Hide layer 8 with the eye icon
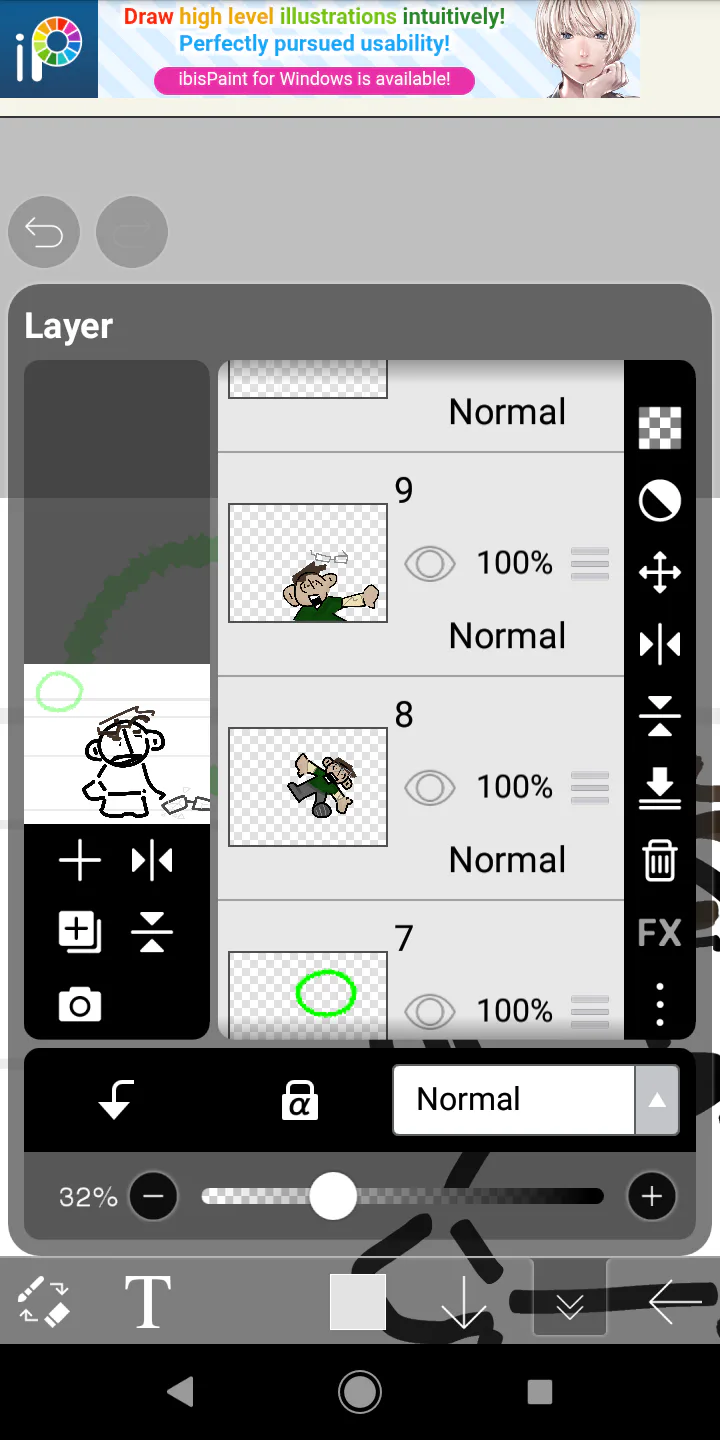 point(430,788)
